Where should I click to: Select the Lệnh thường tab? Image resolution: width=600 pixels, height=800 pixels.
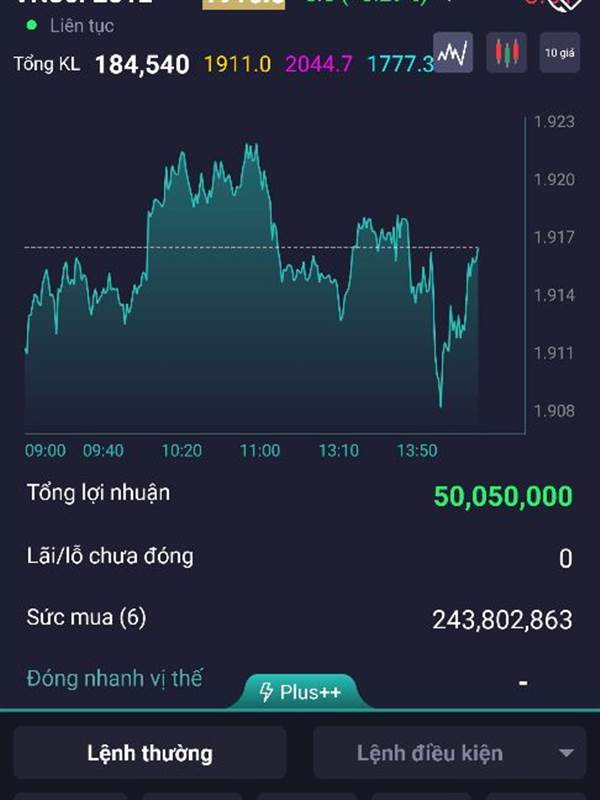[150, 753]
